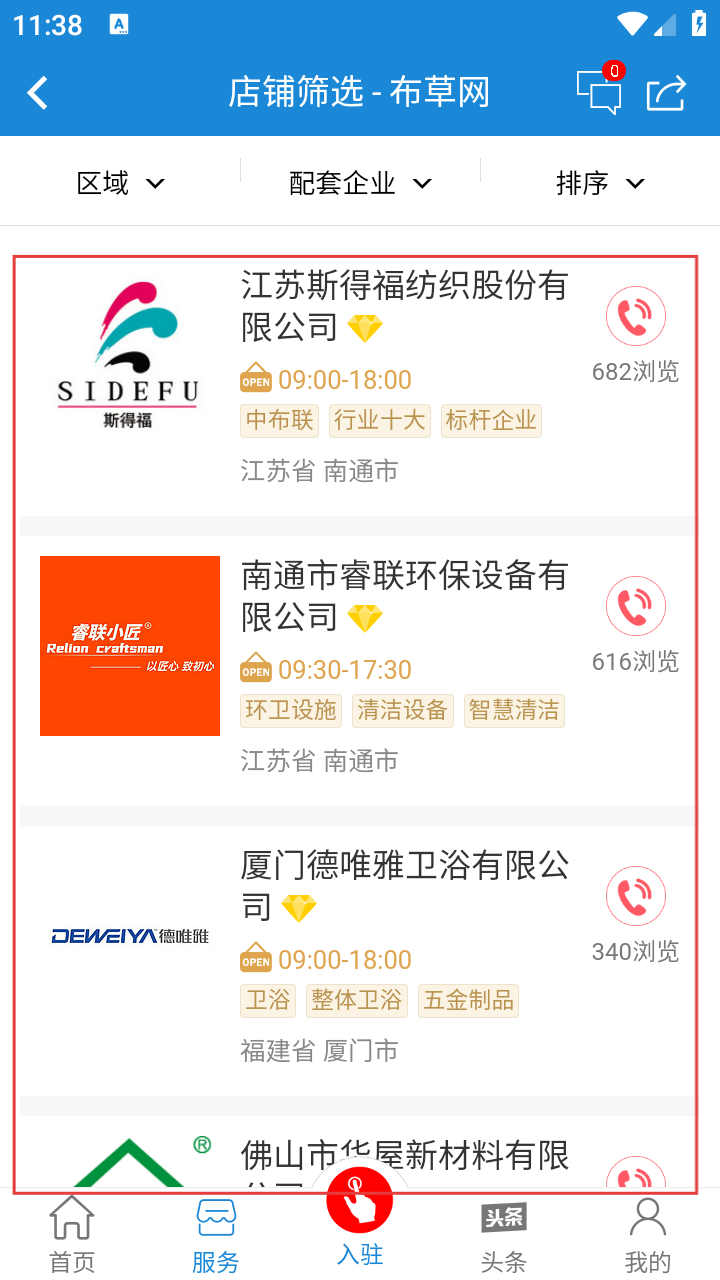
Task: Open 厦门德唯雅卫浴有限公司 store
Action: 358,960
